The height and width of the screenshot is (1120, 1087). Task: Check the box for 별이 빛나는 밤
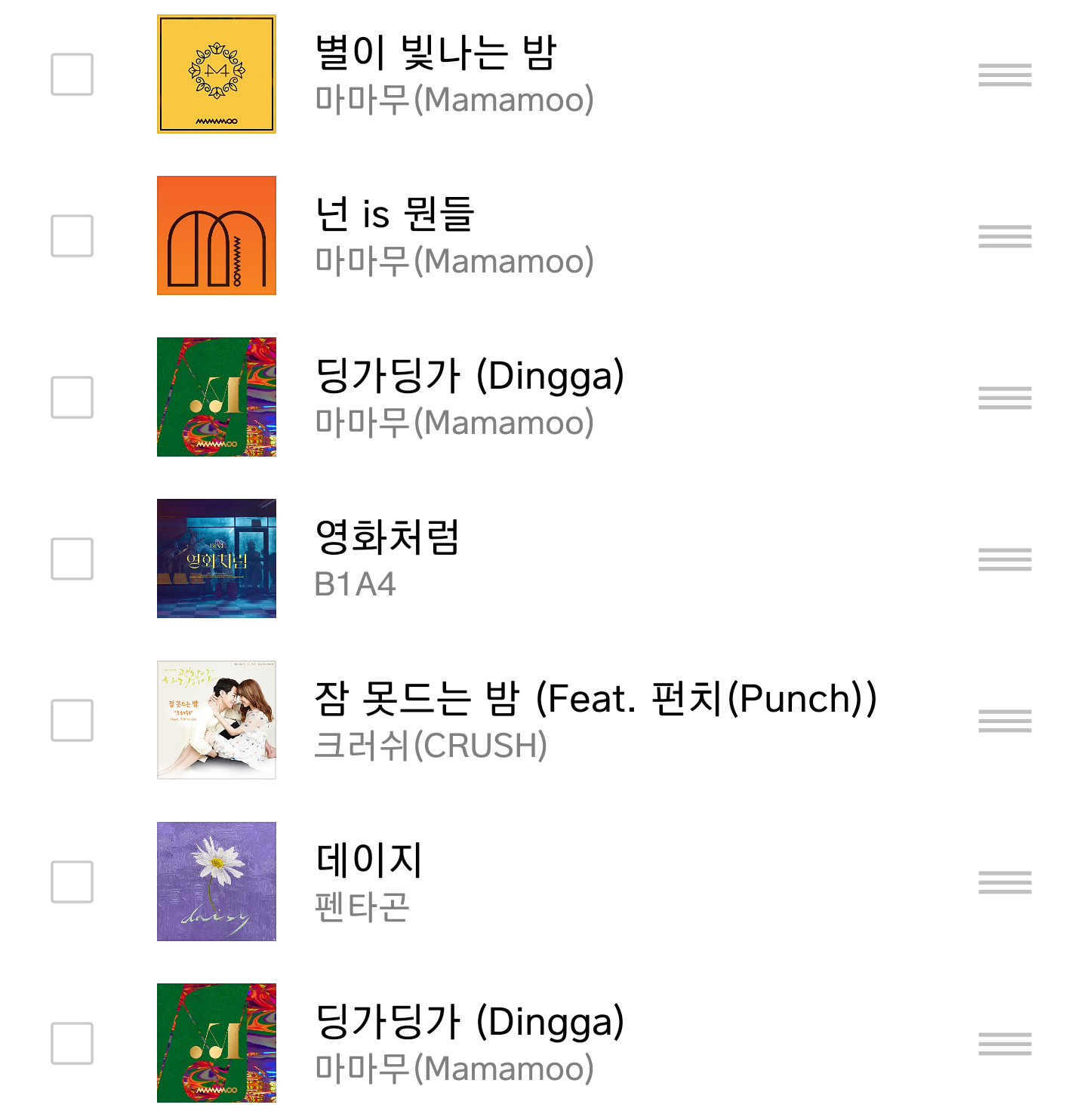[x=72, y=75]
